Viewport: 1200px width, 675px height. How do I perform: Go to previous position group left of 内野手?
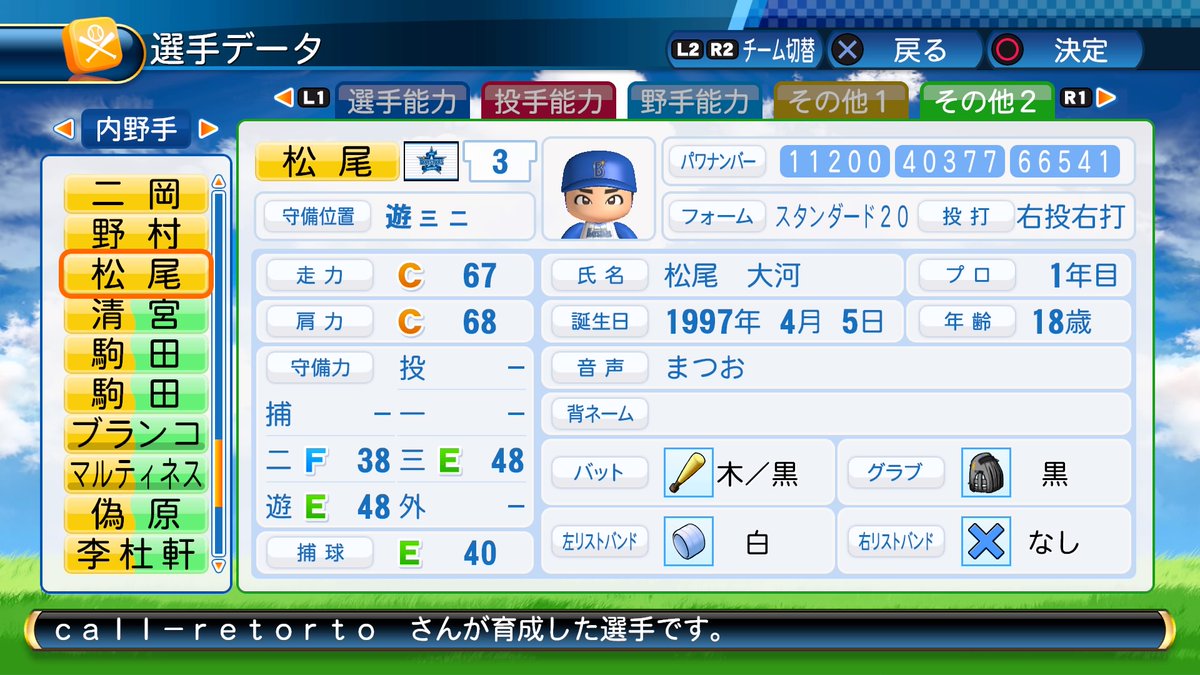click(62, 129)
